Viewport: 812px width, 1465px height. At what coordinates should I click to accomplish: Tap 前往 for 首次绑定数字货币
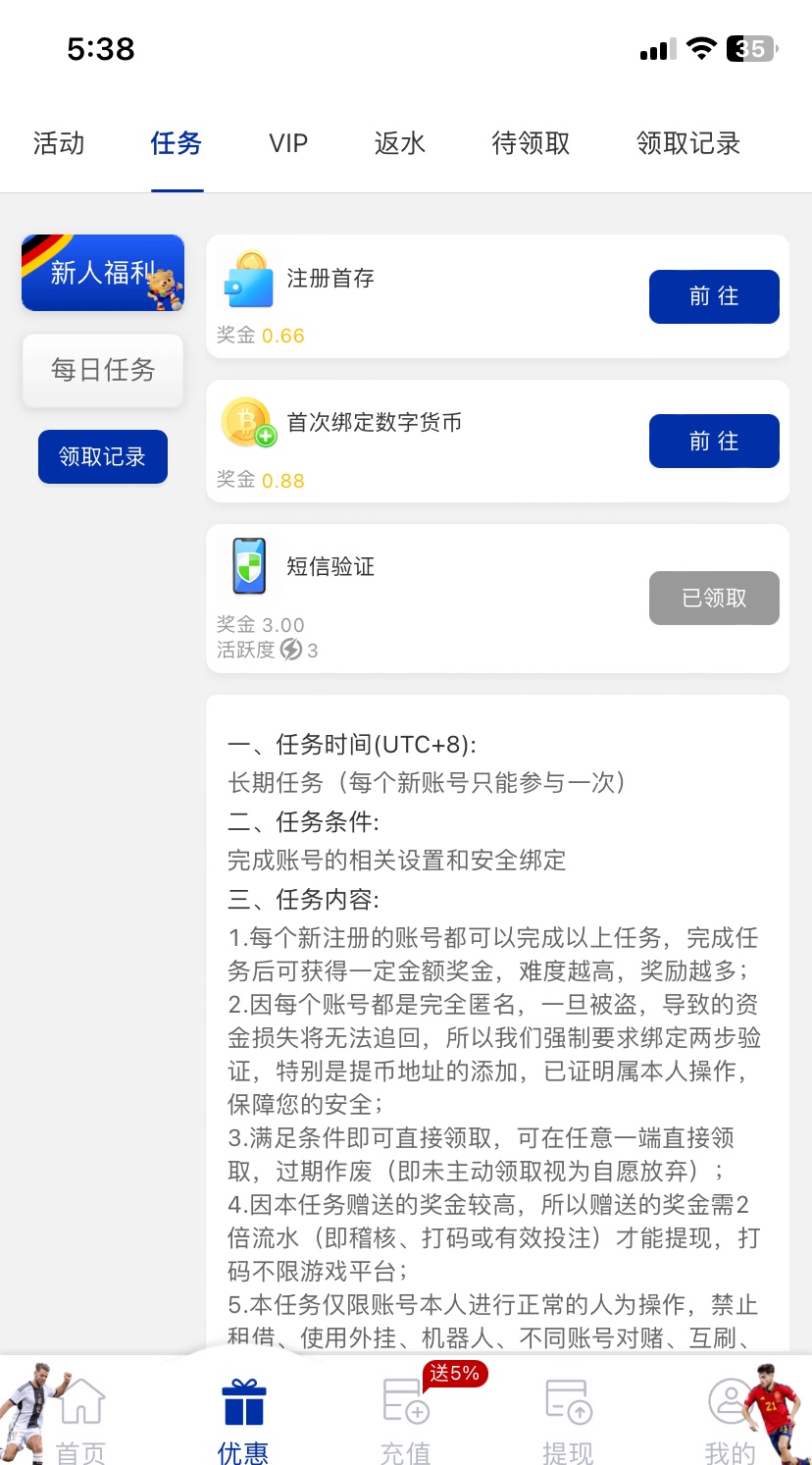tap(714, 442)
